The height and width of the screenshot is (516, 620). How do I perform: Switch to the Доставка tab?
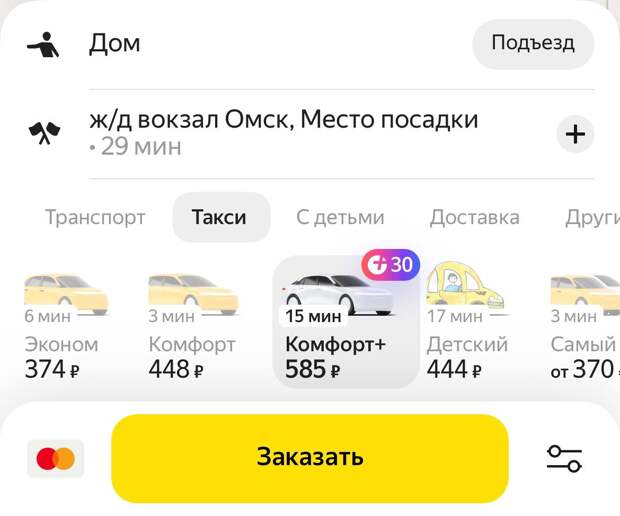click(x=474, y=217)
